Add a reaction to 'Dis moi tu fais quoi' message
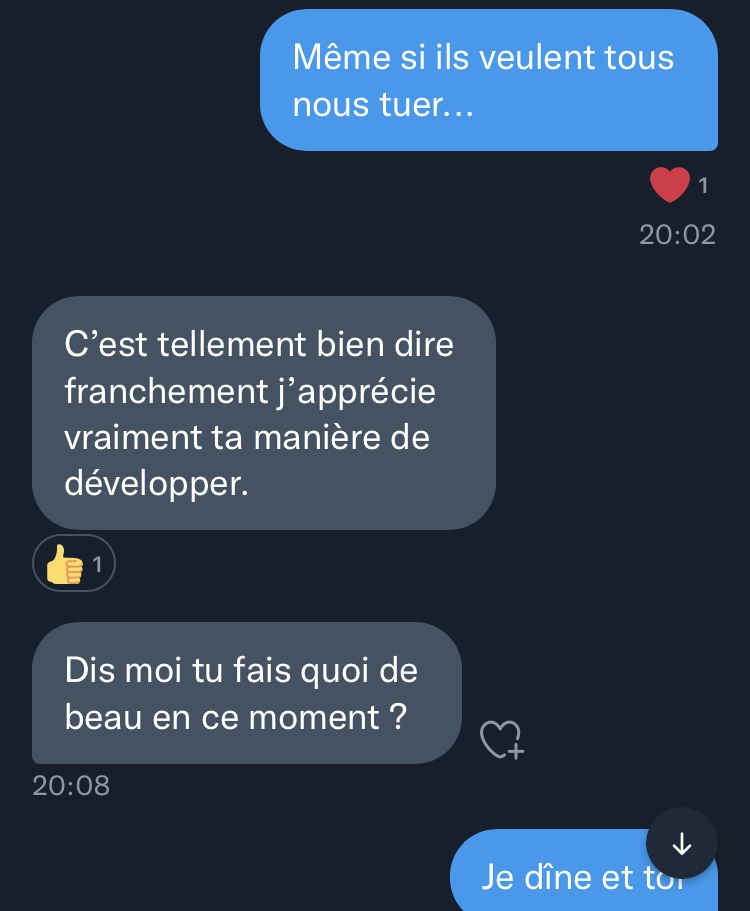The height and width of the screenshot is (911, 750). tap(502, 739)
